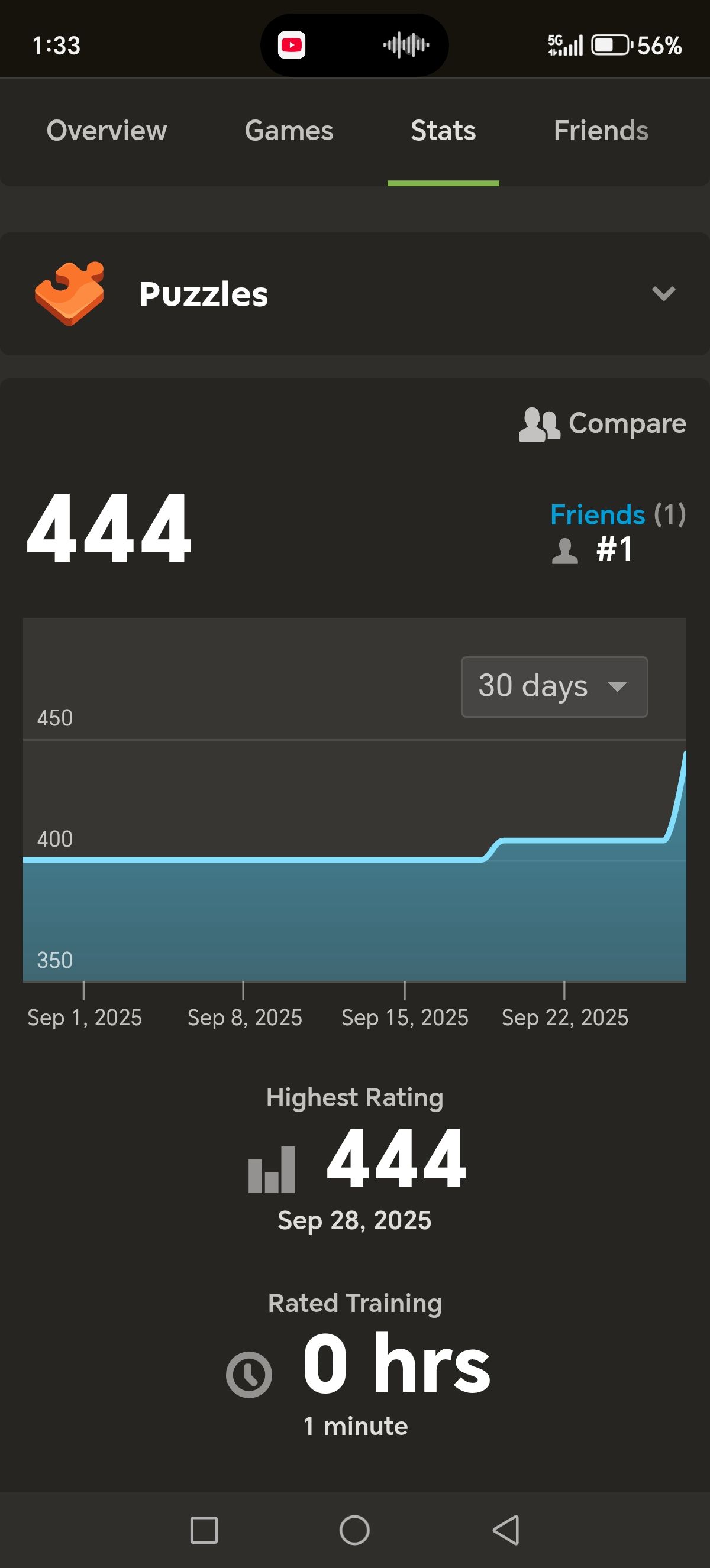
Task: Show recent apps
Action: click(x=204, y=1530)
